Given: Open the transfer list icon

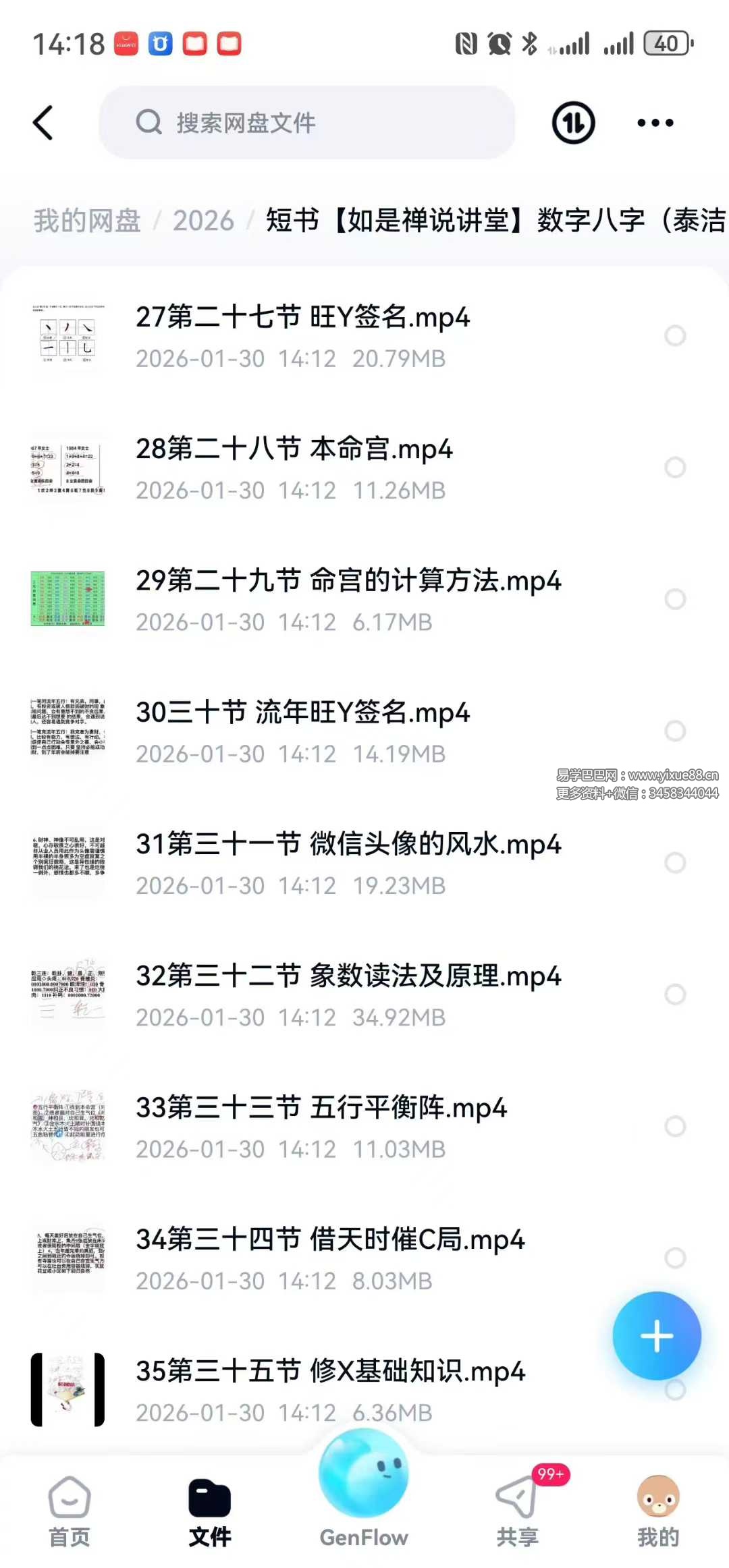Looking at the screenshot, I should [x=573, y=123].
